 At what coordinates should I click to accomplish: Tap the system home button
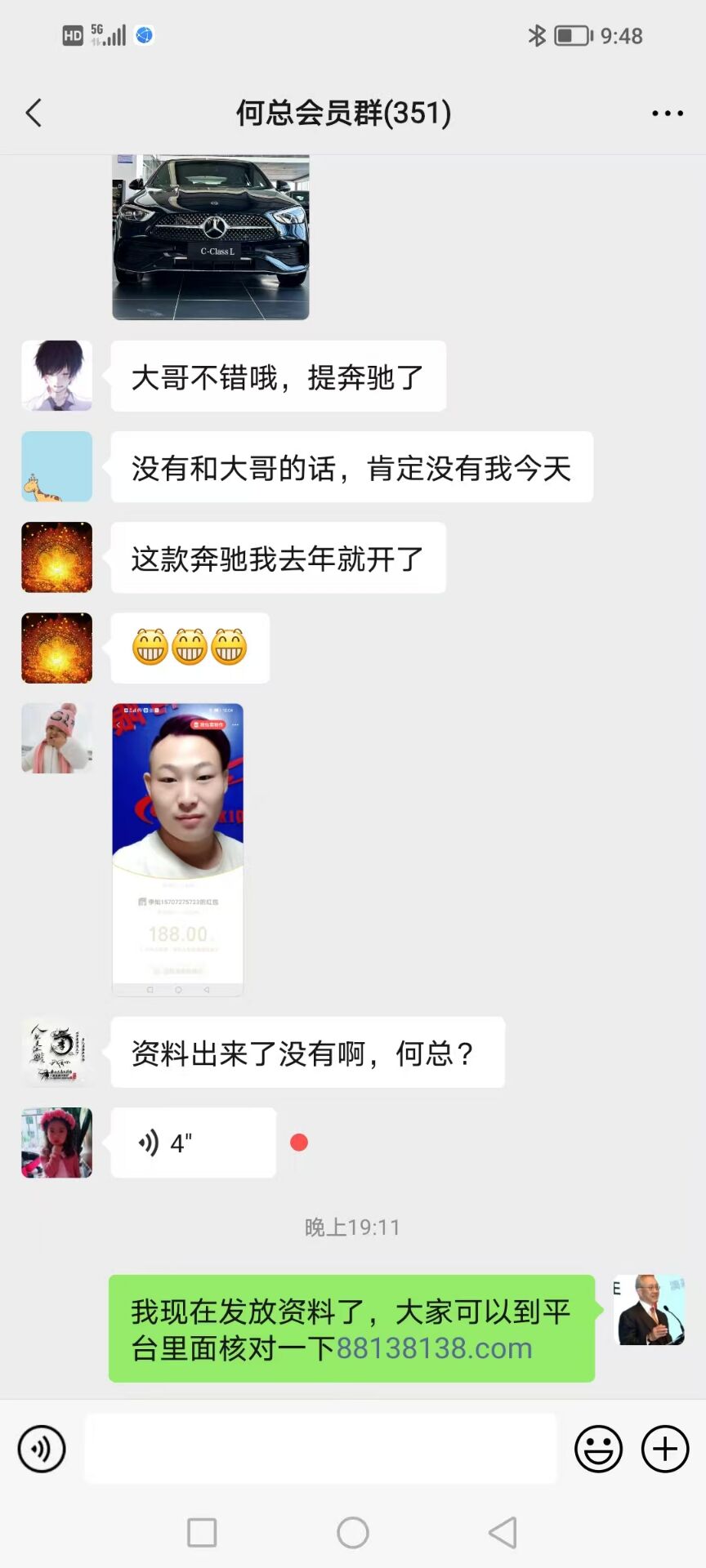[353, 1533]
